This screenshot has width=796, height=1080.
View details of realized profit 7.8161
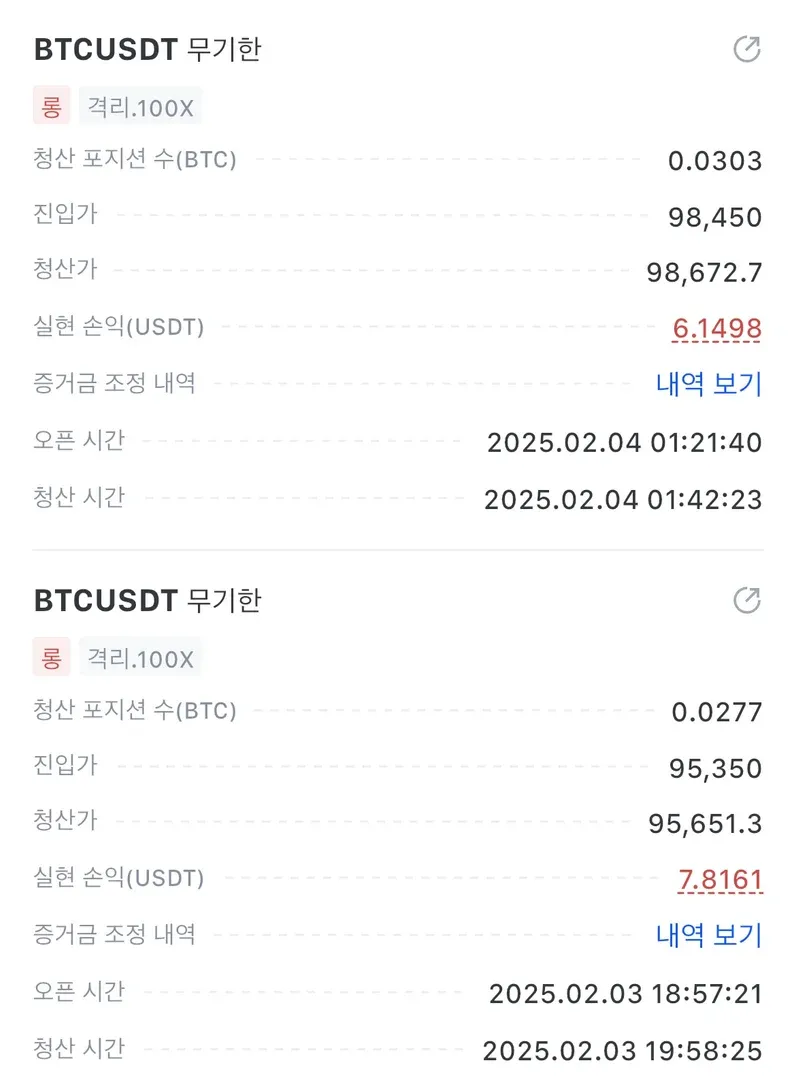click(720, 880)
